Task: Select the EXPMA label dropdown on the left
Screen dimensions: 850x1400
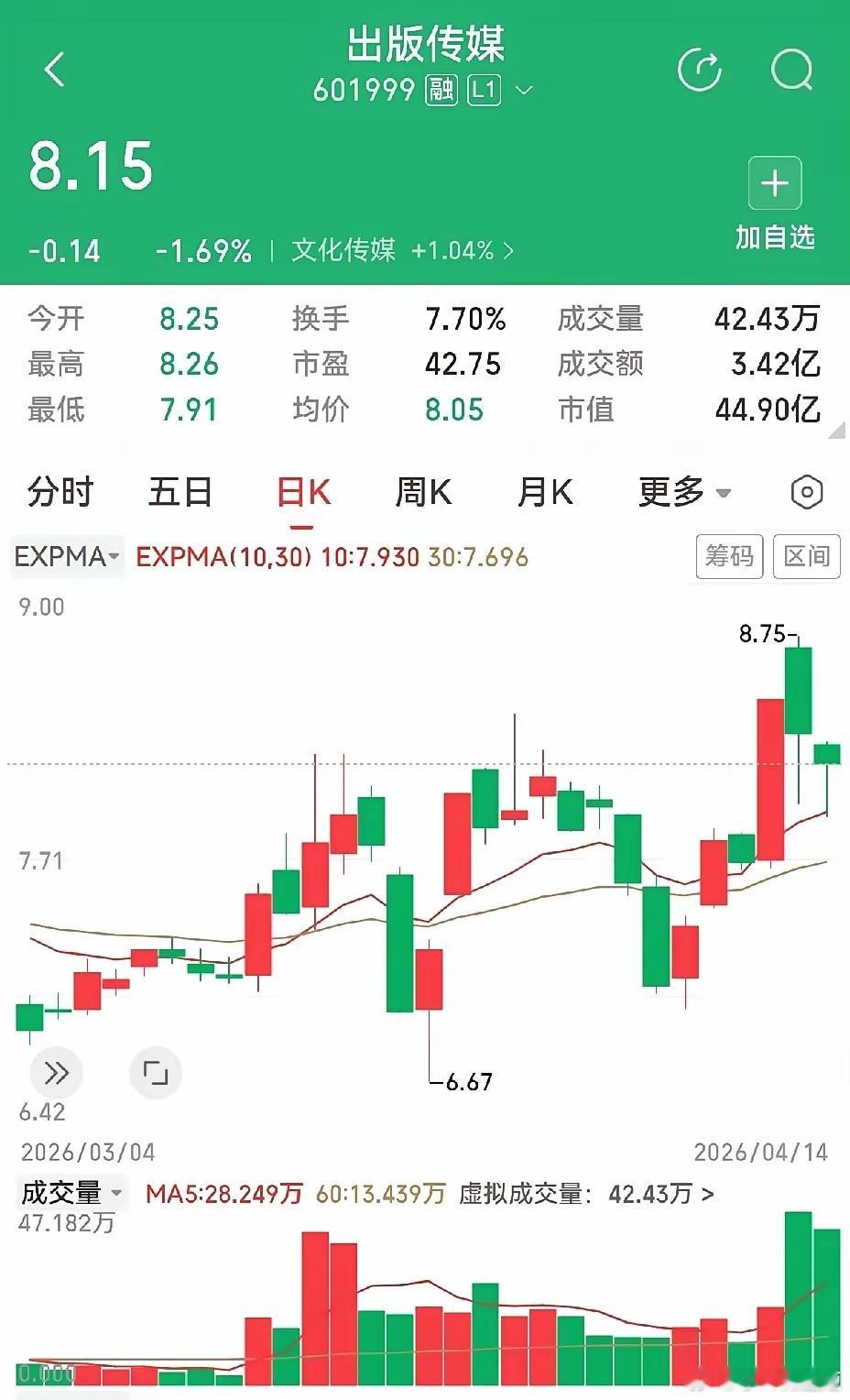Action: 64,556
